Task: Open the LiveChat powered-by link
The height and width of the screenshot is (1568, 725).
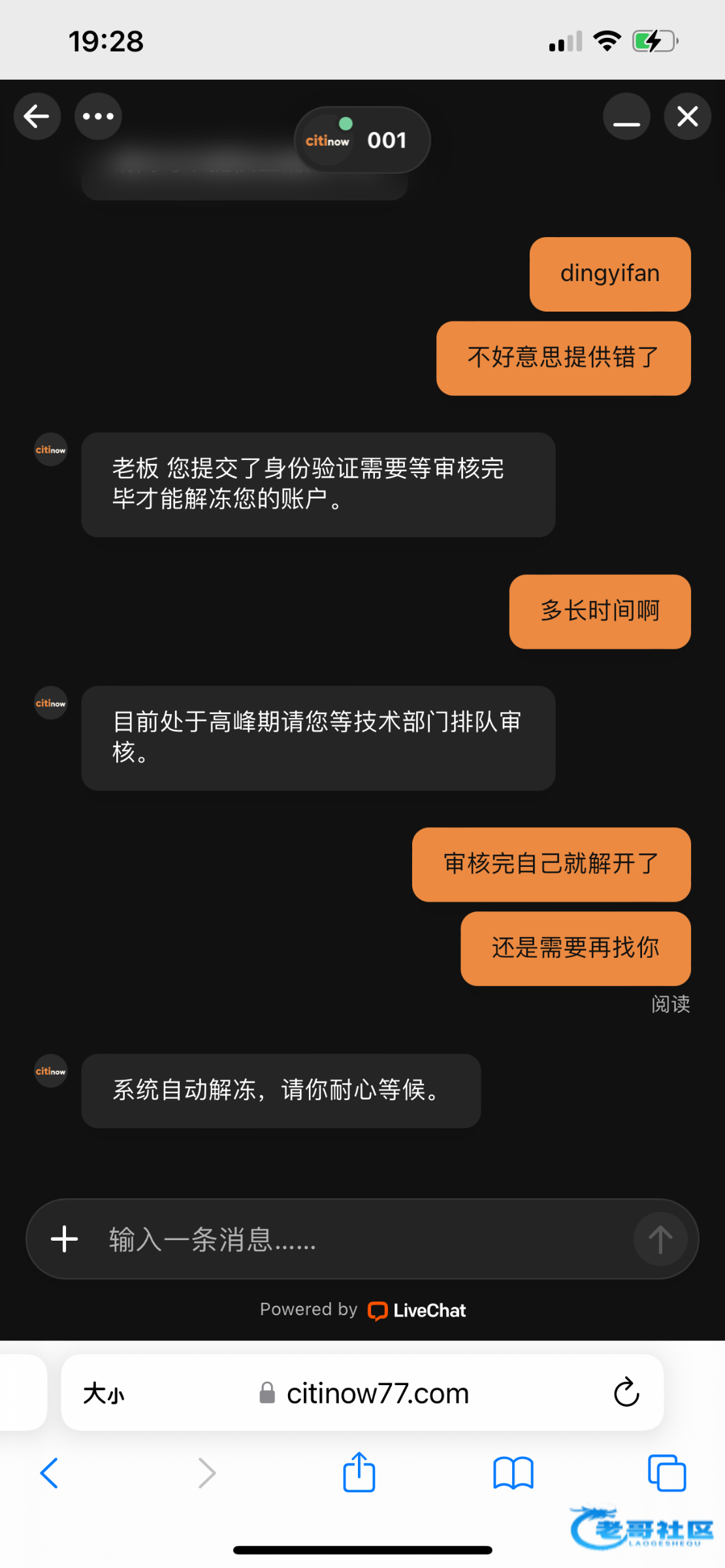Action: coord(417,1310)
